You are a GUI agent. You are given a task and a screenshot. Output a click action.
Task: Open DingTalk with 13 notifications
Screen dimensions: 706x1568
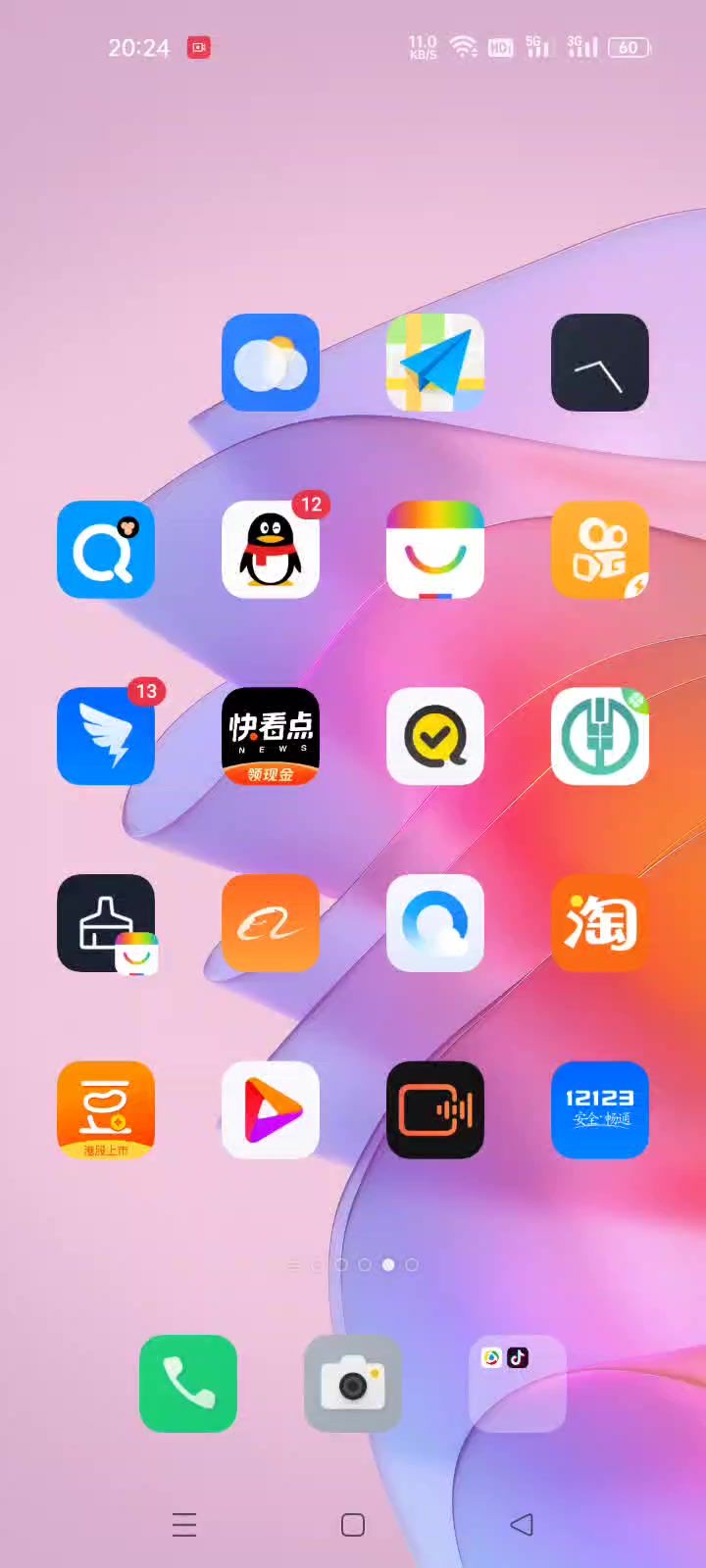click(x=106, y=736)
